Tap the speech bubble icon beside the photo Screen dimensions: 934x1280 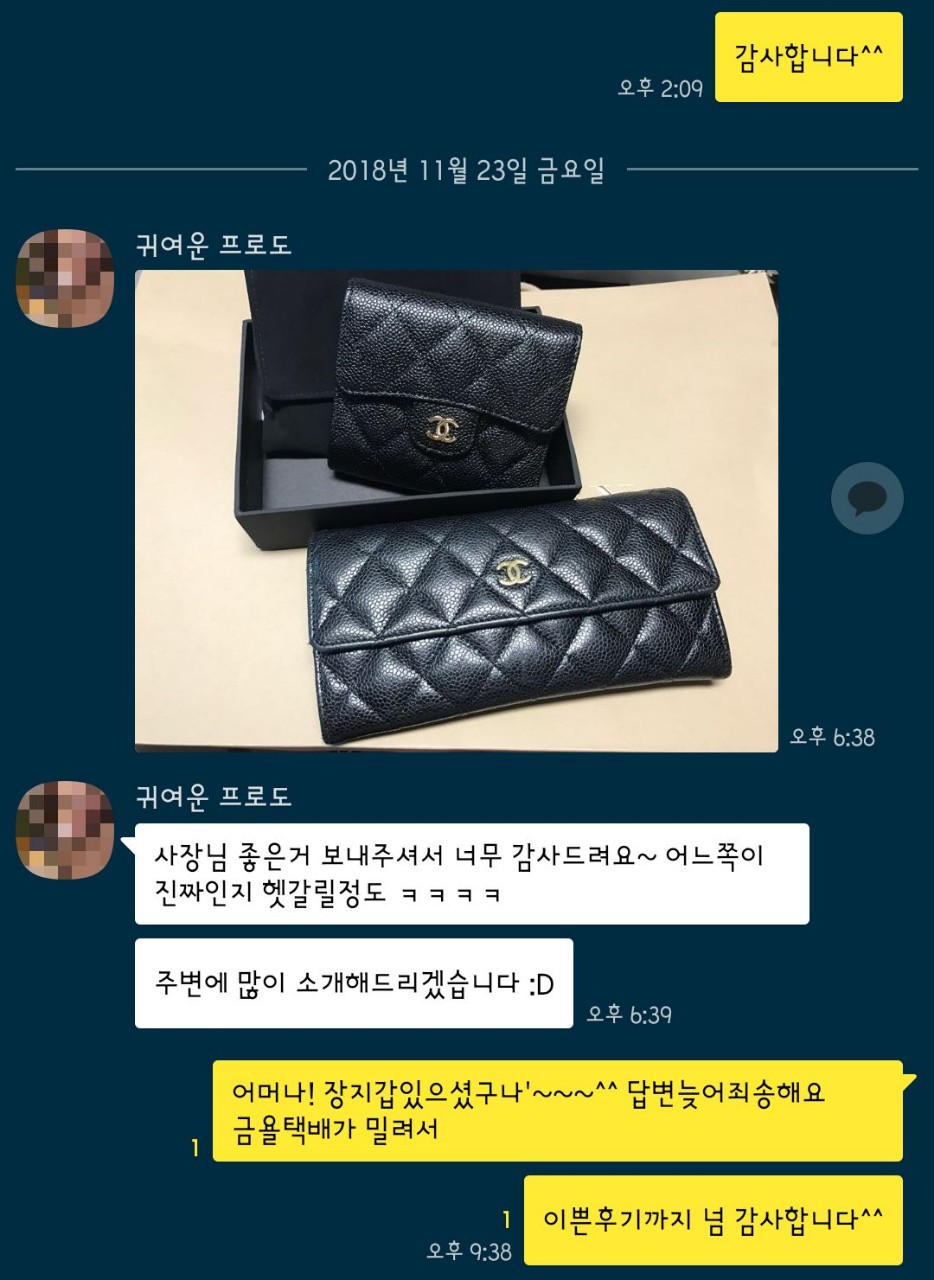[867, 498]
